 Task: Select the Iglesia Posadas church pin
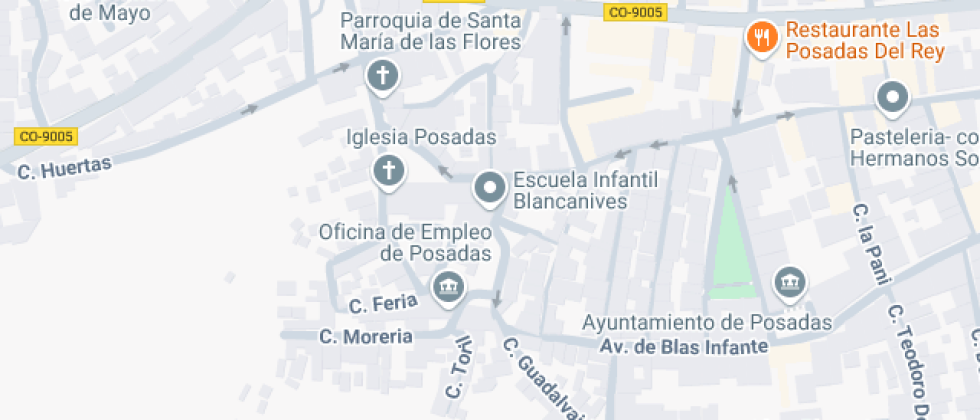tap(389, 171)
